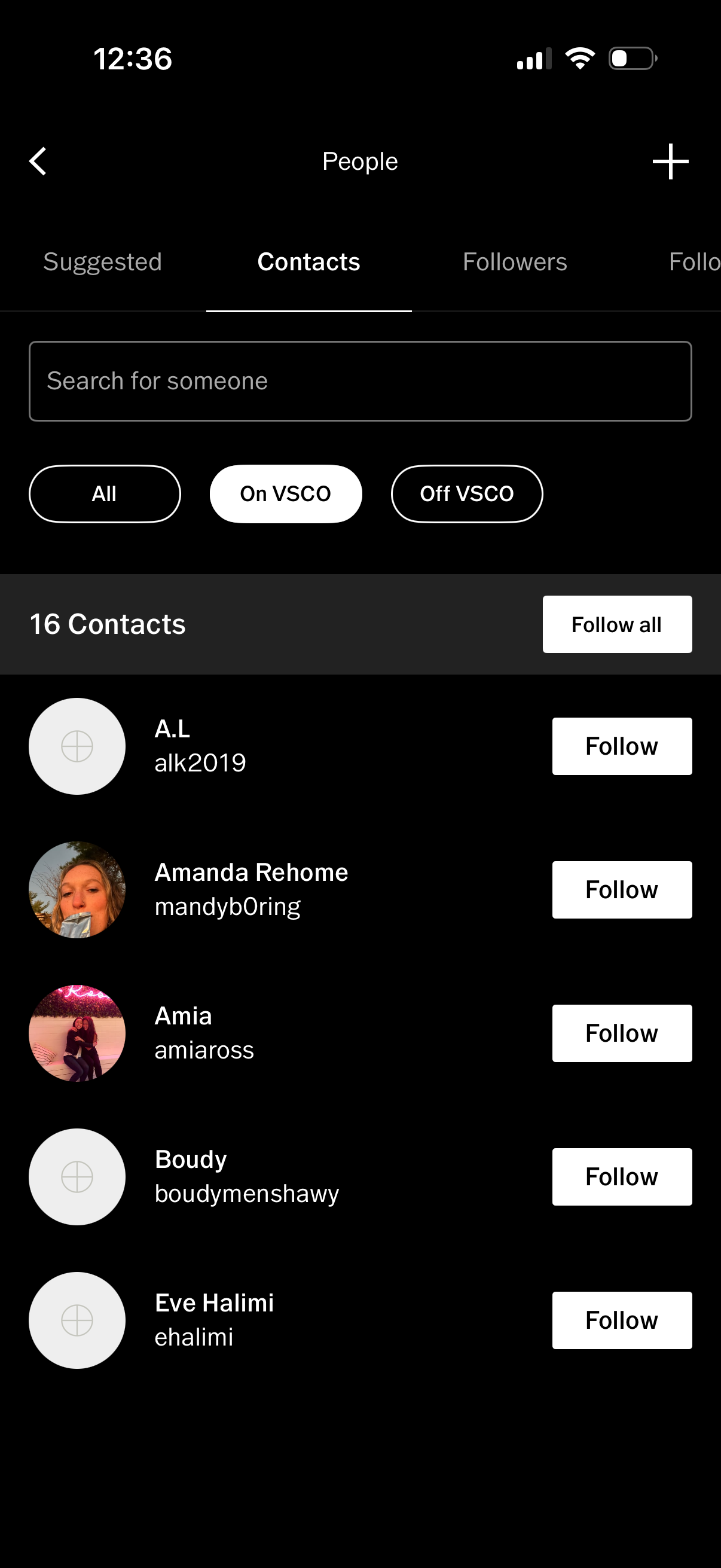Follow Eve Halimi

point(622,1320)
